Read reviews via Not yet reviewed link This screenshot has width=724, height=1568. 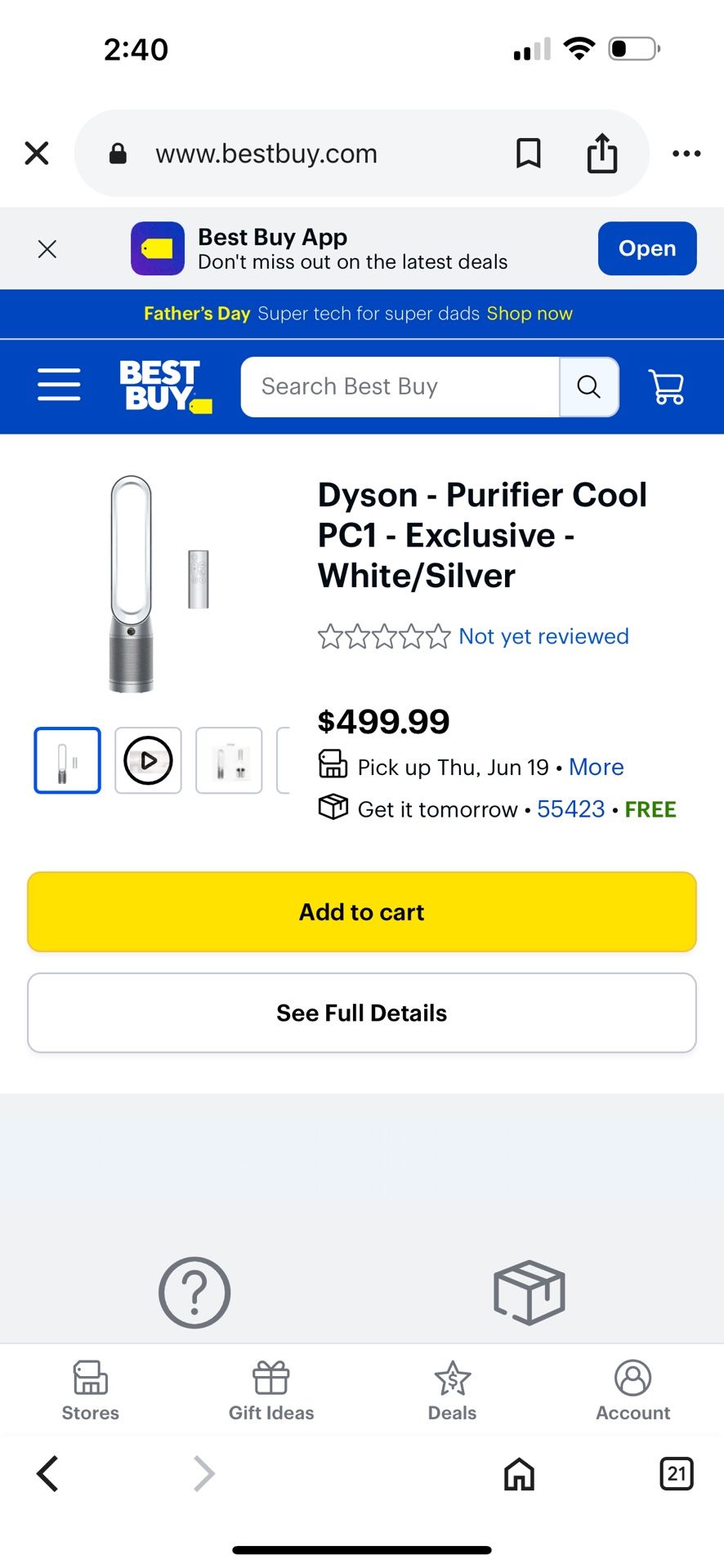click(x=543, y=636)
